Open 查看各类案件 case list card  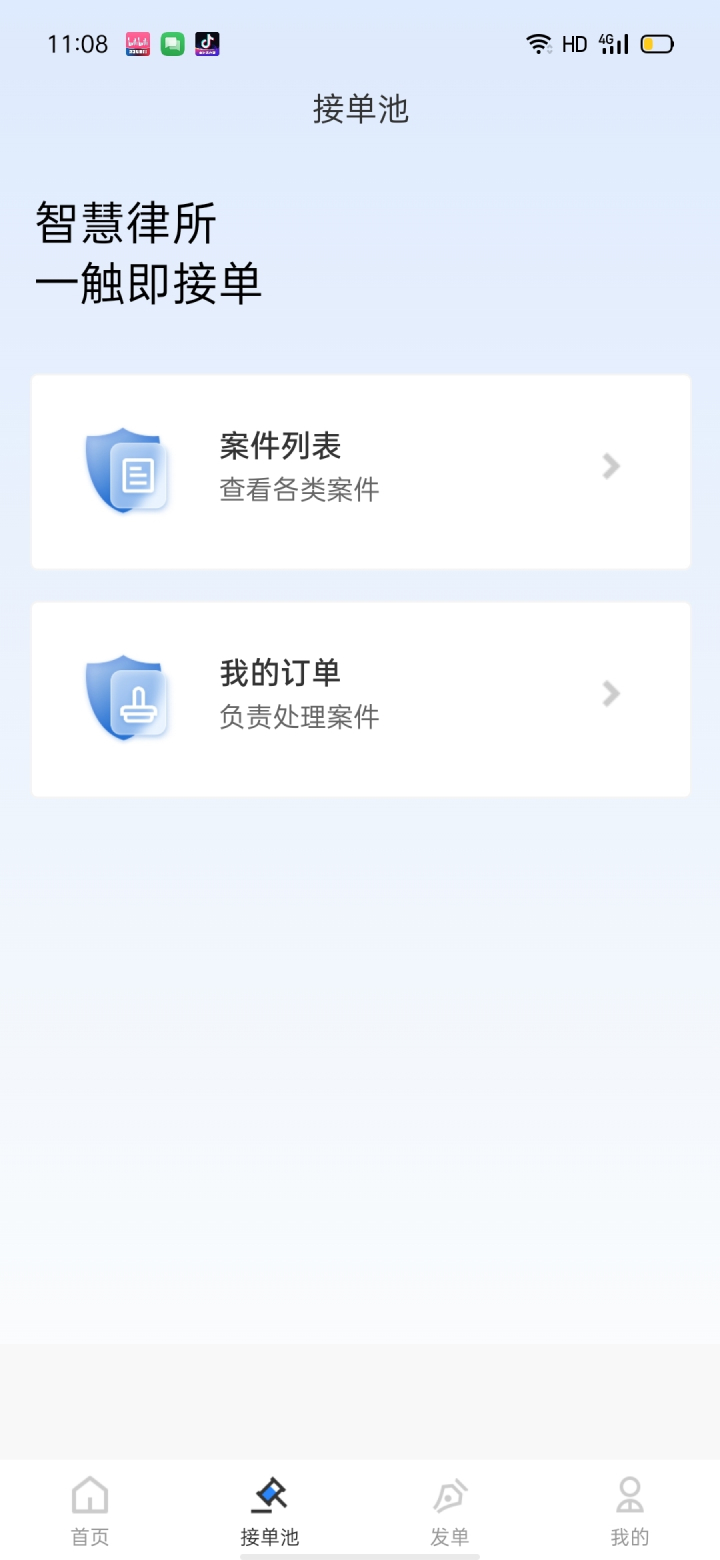click(x=360, y=471)
